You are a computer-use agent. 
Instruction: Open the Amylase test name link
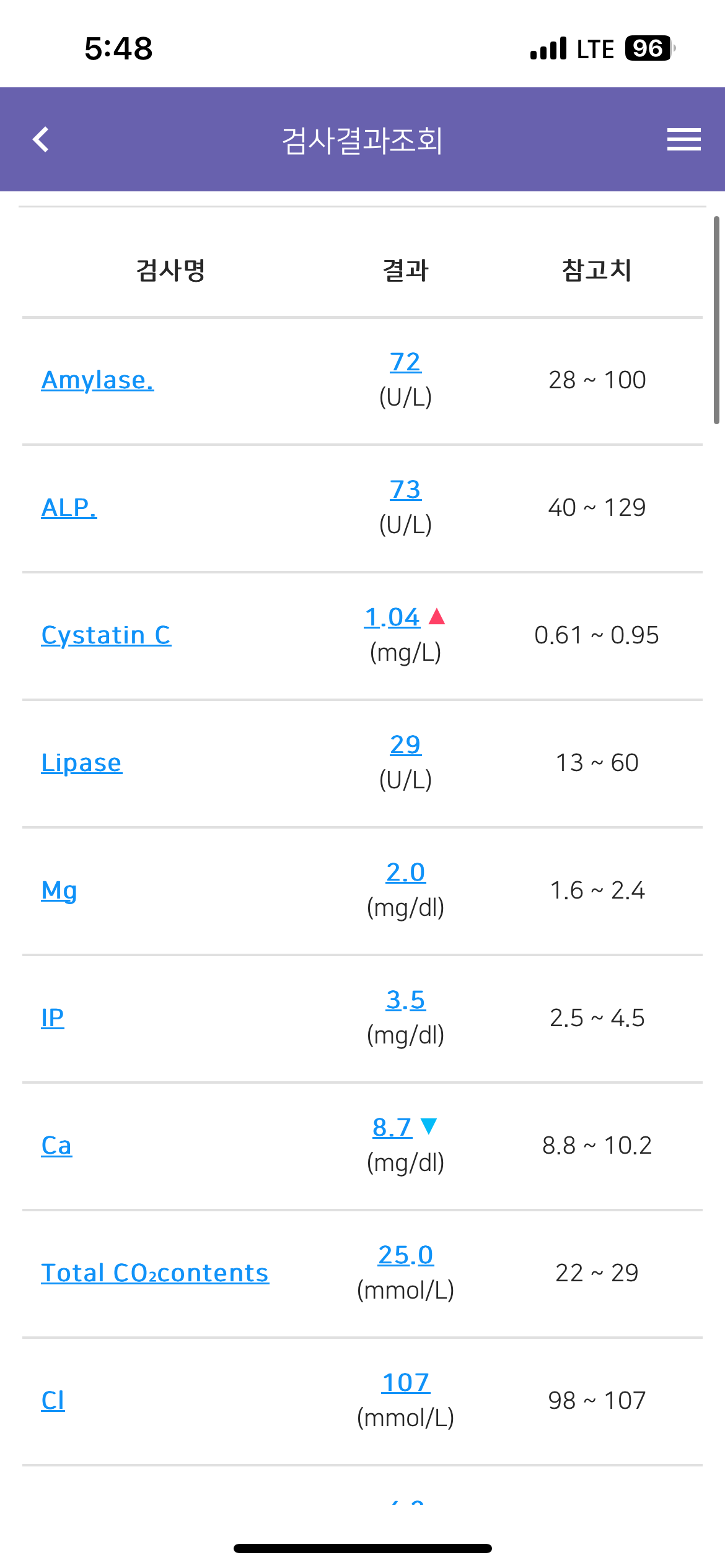pyautogui.click(x=97, y=380)
